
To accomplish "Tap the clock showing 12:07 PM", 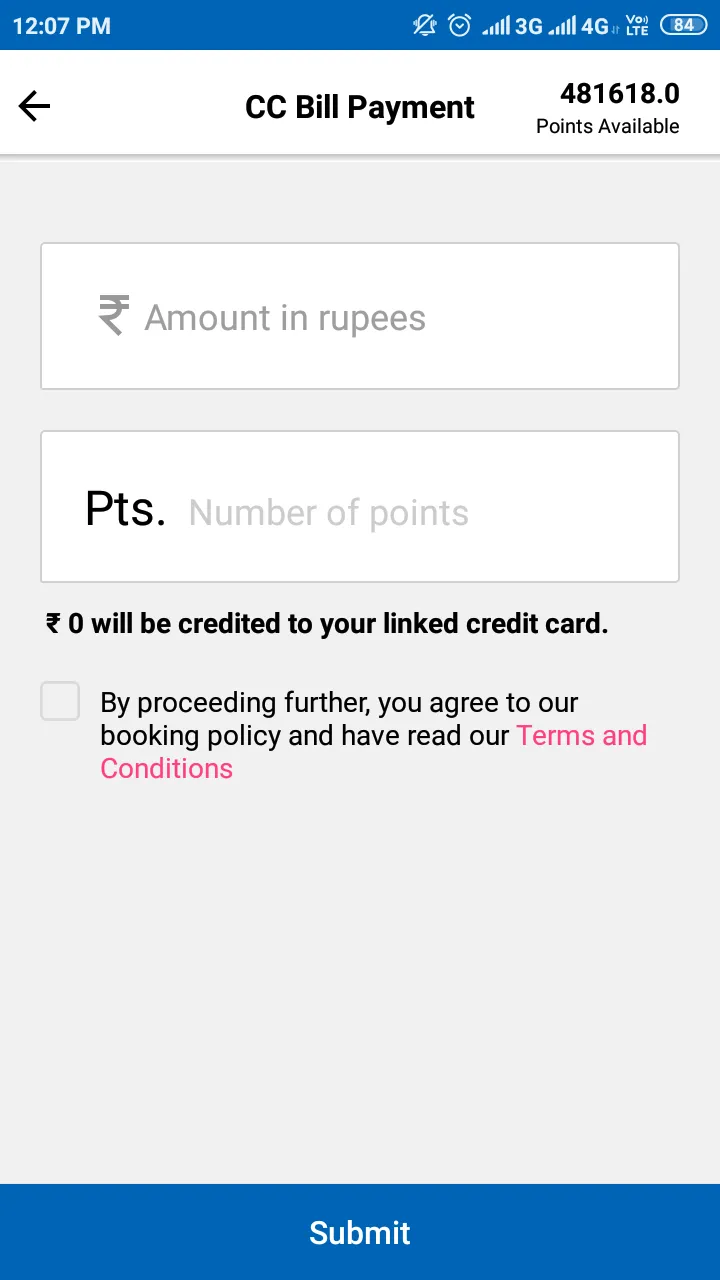I will pos(61,25).
